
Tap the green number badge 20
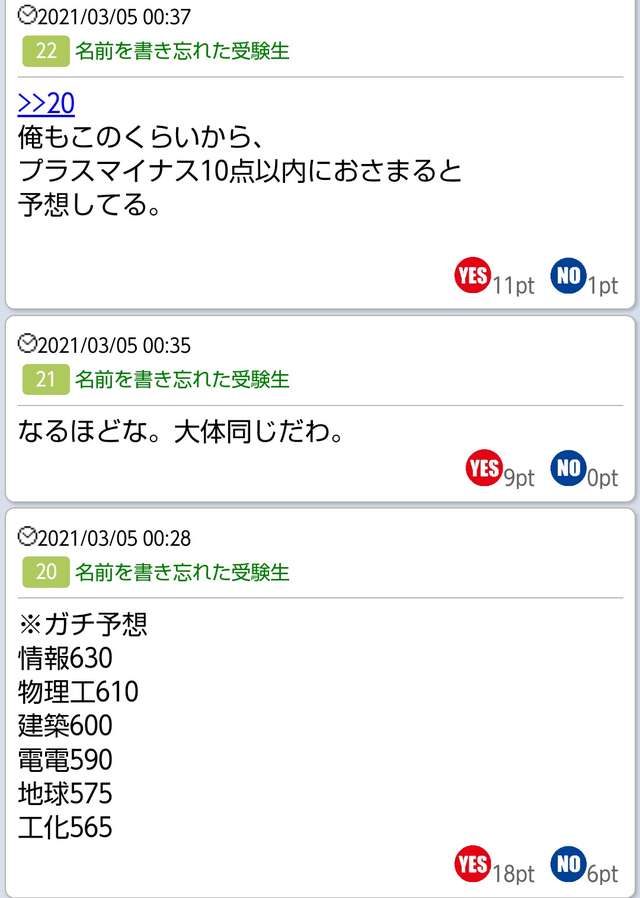46,572
